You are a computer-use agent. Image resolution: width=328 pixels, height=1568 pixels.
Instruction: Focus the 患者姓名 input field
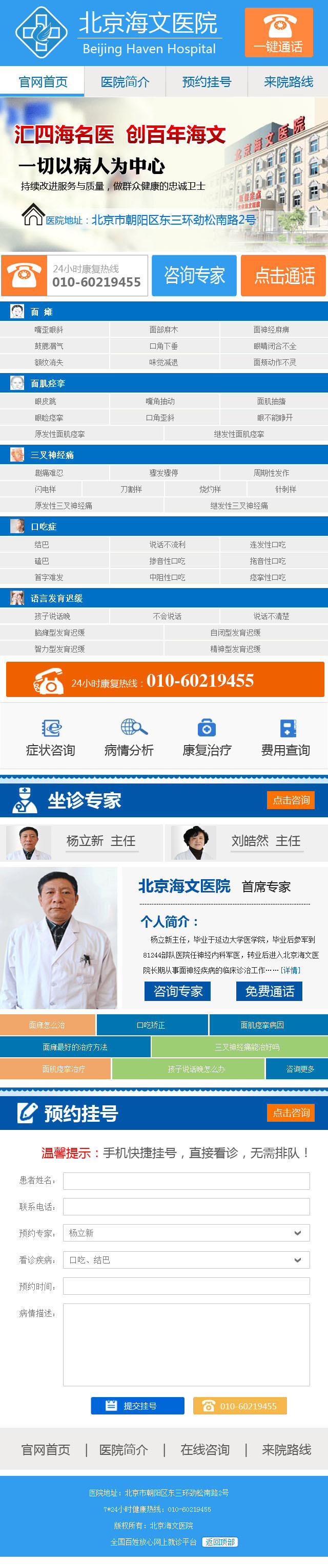(x=186, y=1181)
